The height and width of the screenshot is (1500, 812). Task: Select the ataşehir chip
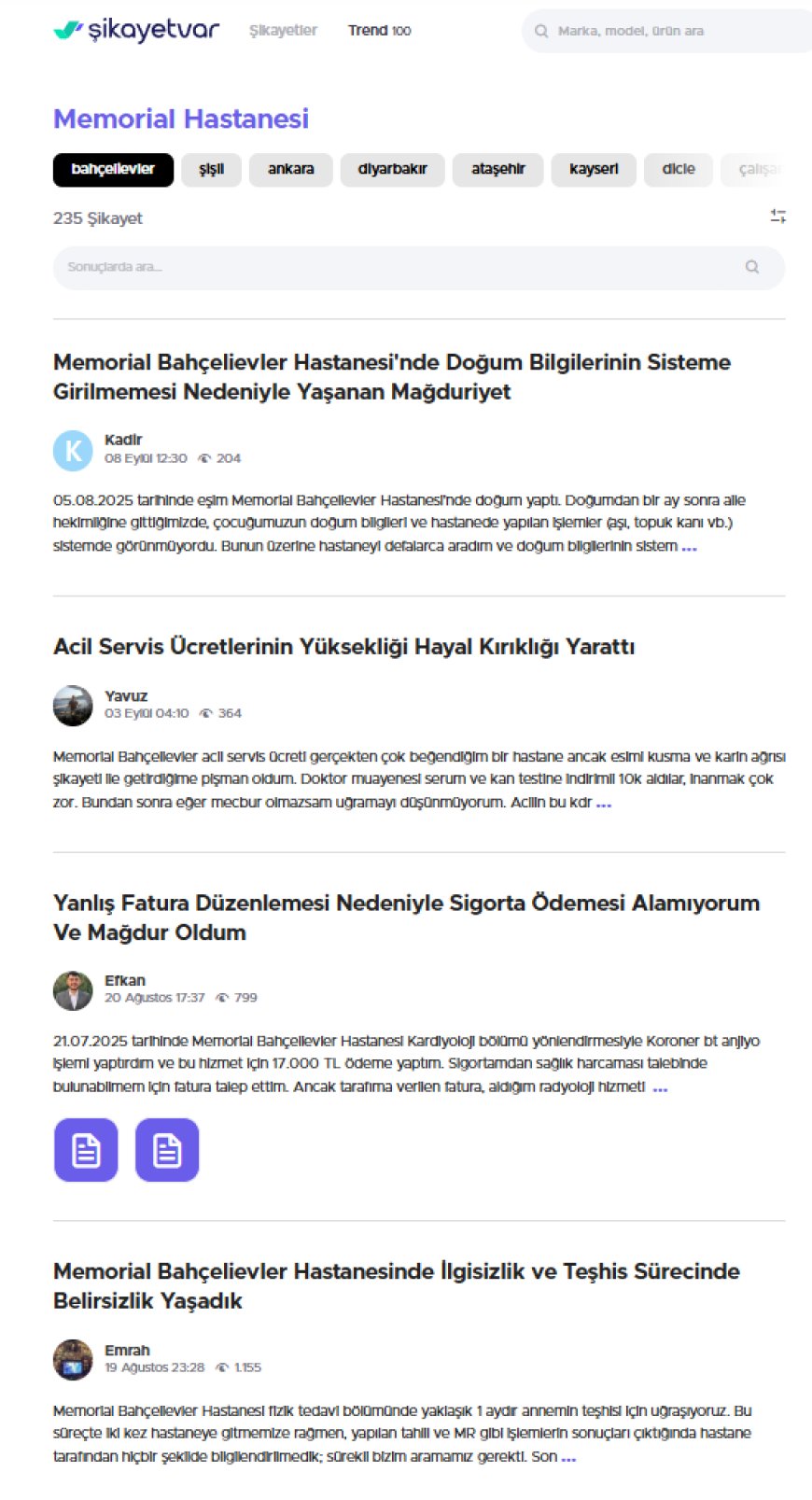[x=497, y=170]
